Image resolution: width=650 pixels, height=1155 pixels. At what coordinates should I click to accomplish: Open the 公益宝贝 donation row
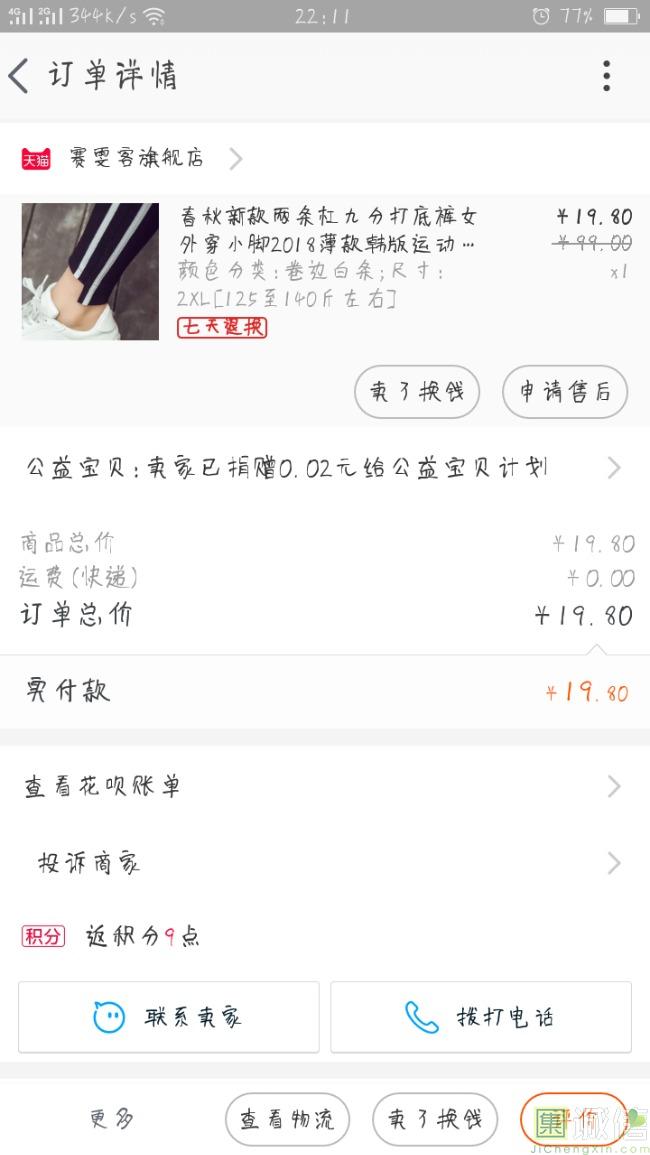(325, 468)
